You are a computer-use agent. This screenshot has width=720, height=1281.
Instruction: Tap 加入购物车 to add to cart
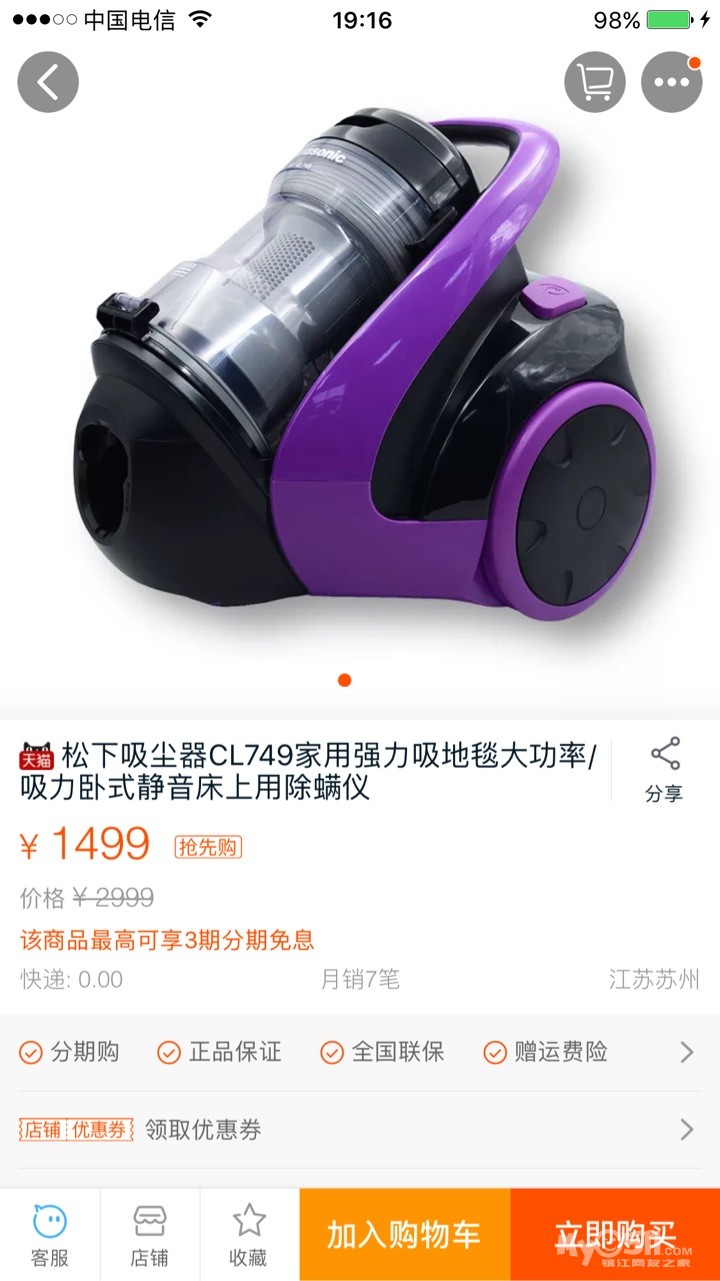[x=404, y=1235]
